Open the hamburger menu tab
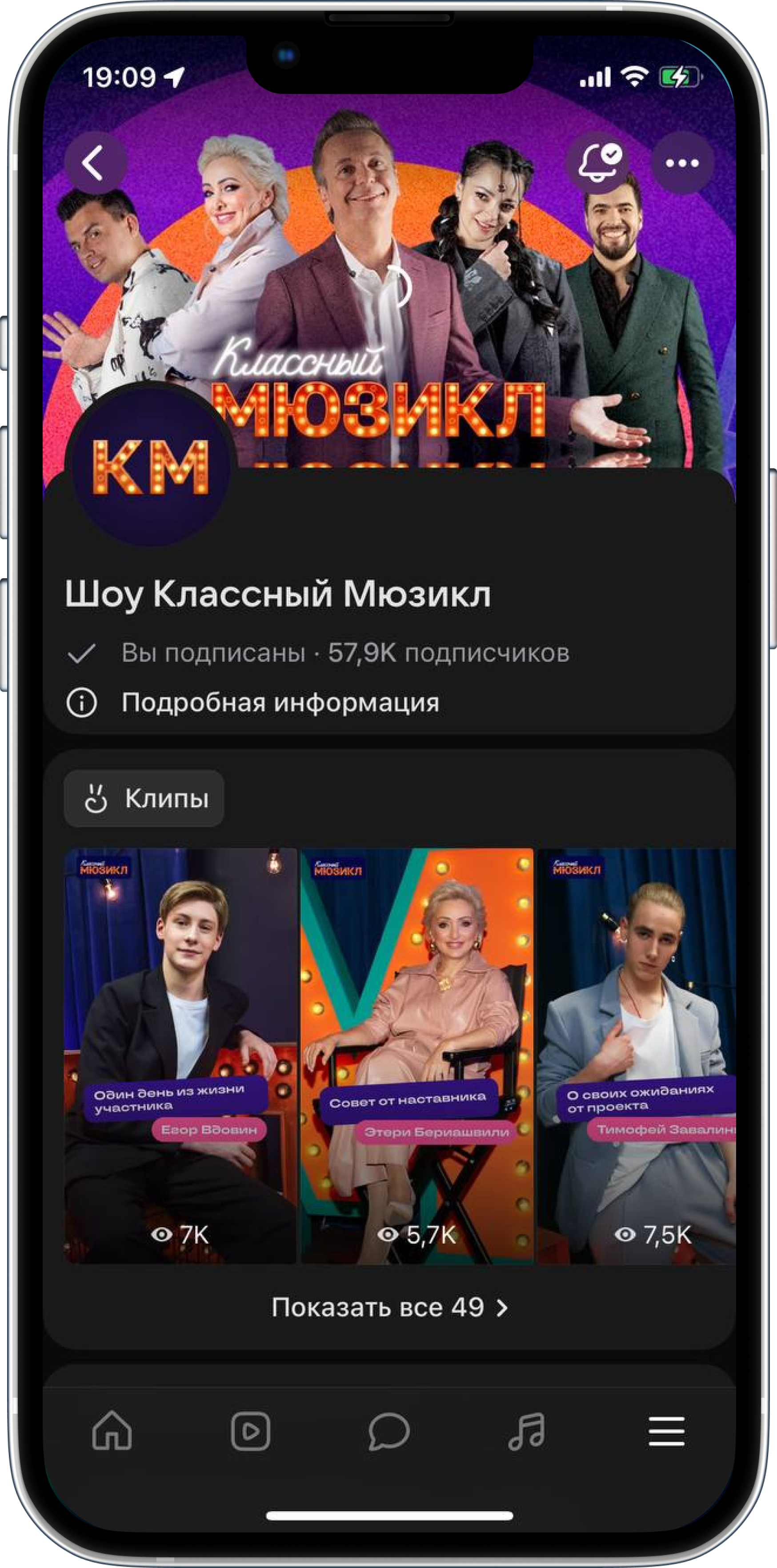The height and width of the screenshot is (1568, 777). tap(666, 1432)
